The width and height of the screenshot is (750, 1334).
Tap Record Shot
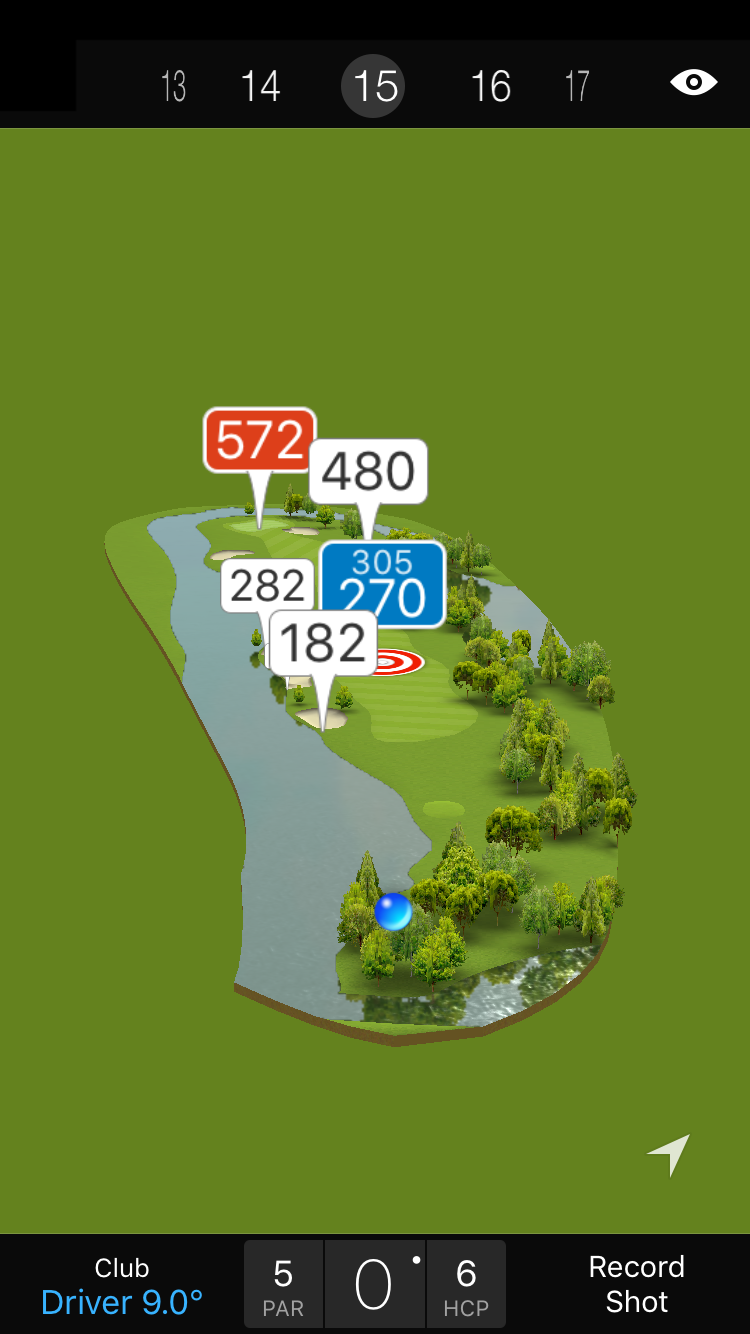coord(636,1284)
